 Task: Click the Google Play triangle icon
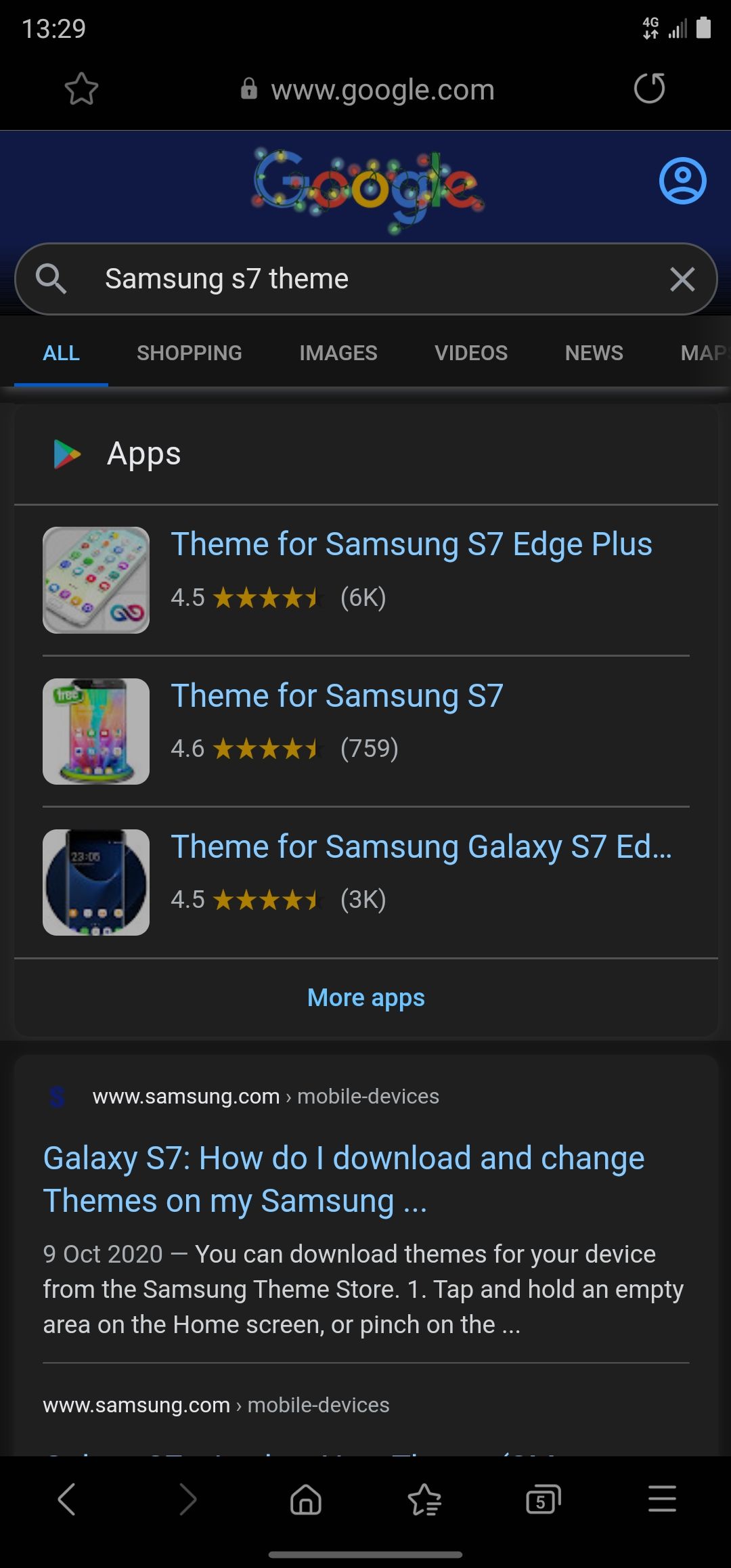tap(66, 454)
